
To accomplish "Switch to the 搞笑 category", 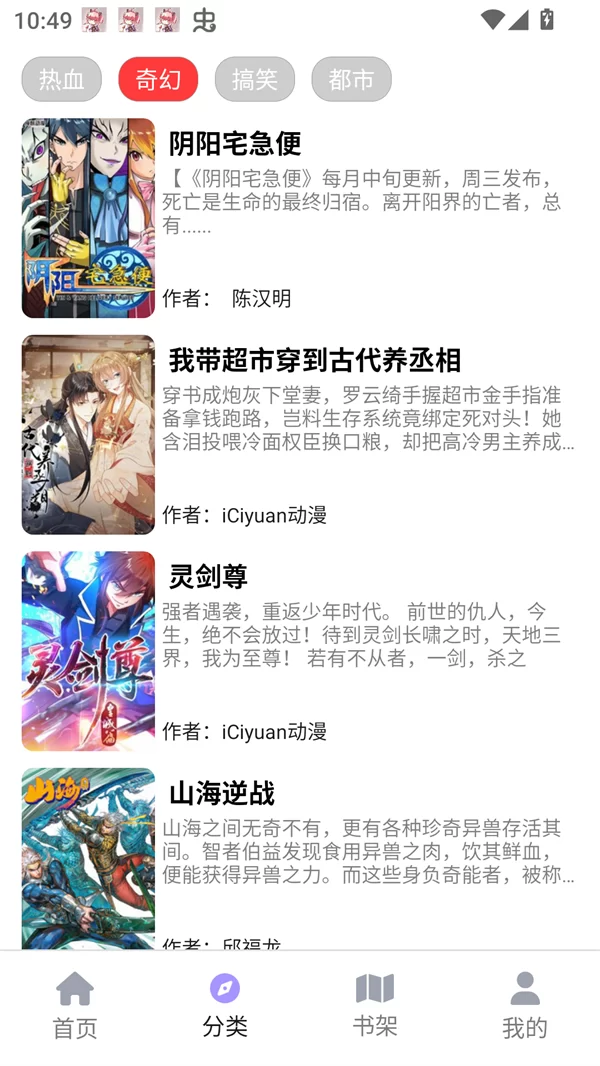I will click(x=255, y=79).
